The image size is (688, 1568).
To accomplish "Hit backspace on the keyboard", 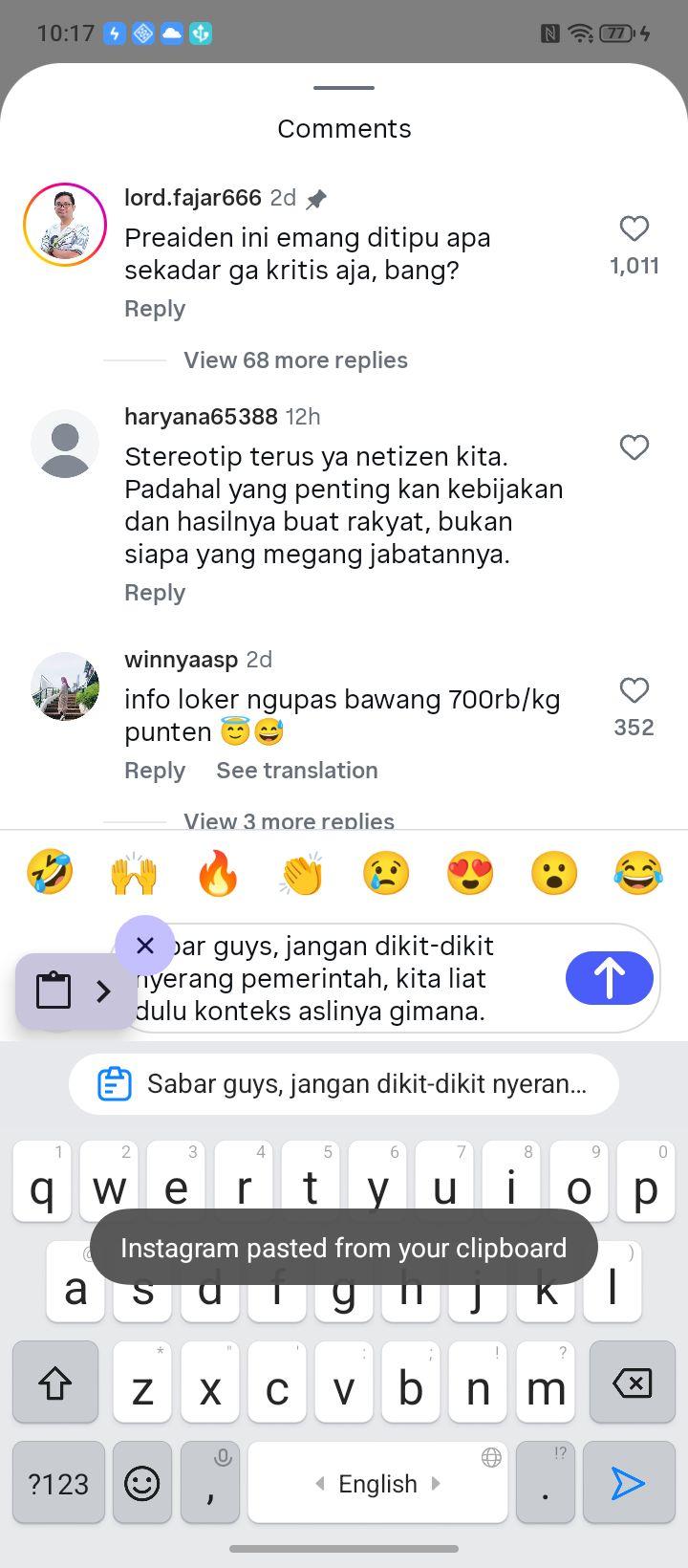I will [x=632, y=1383].
